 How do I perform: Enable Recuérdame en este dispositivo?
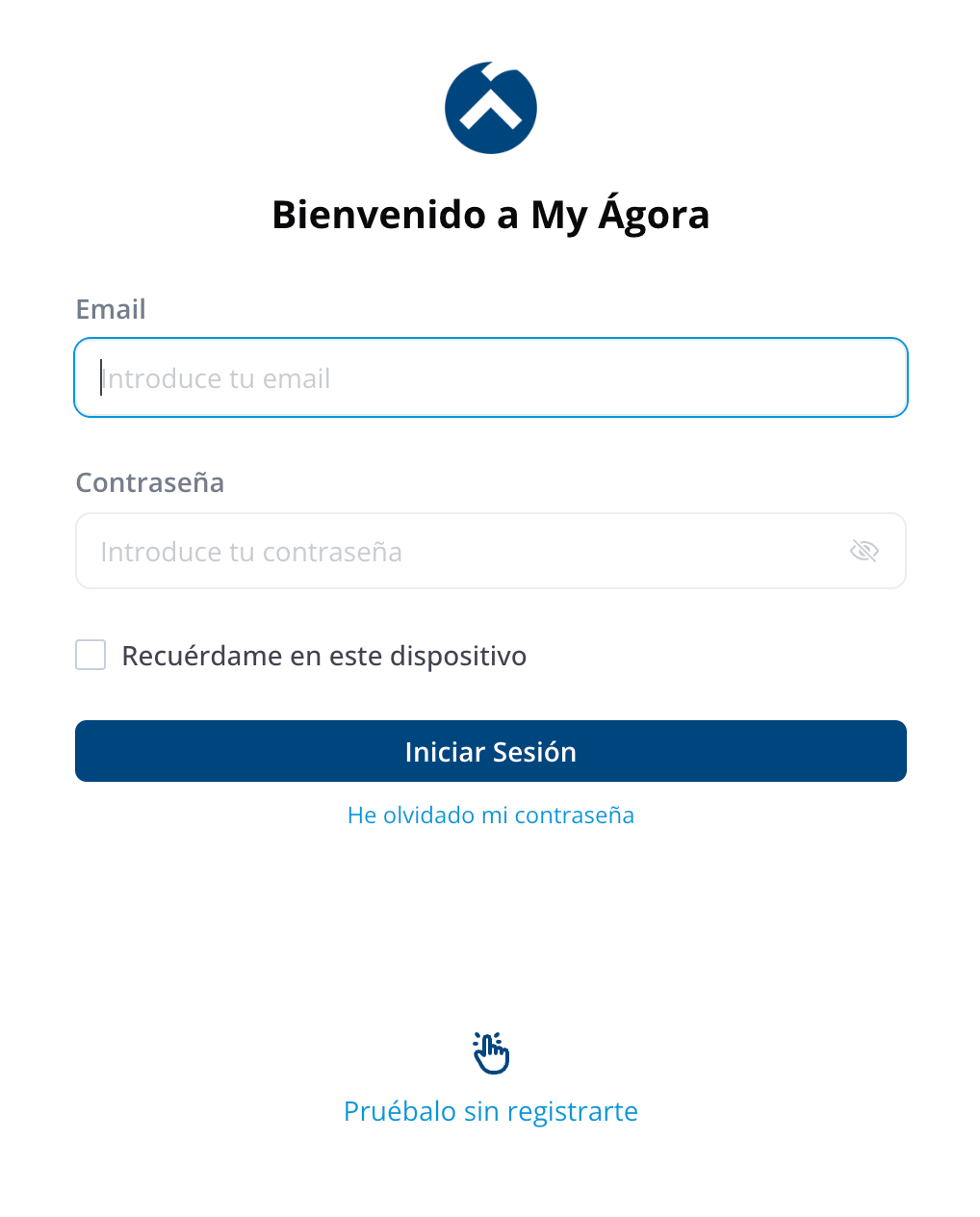pos(90,655)
